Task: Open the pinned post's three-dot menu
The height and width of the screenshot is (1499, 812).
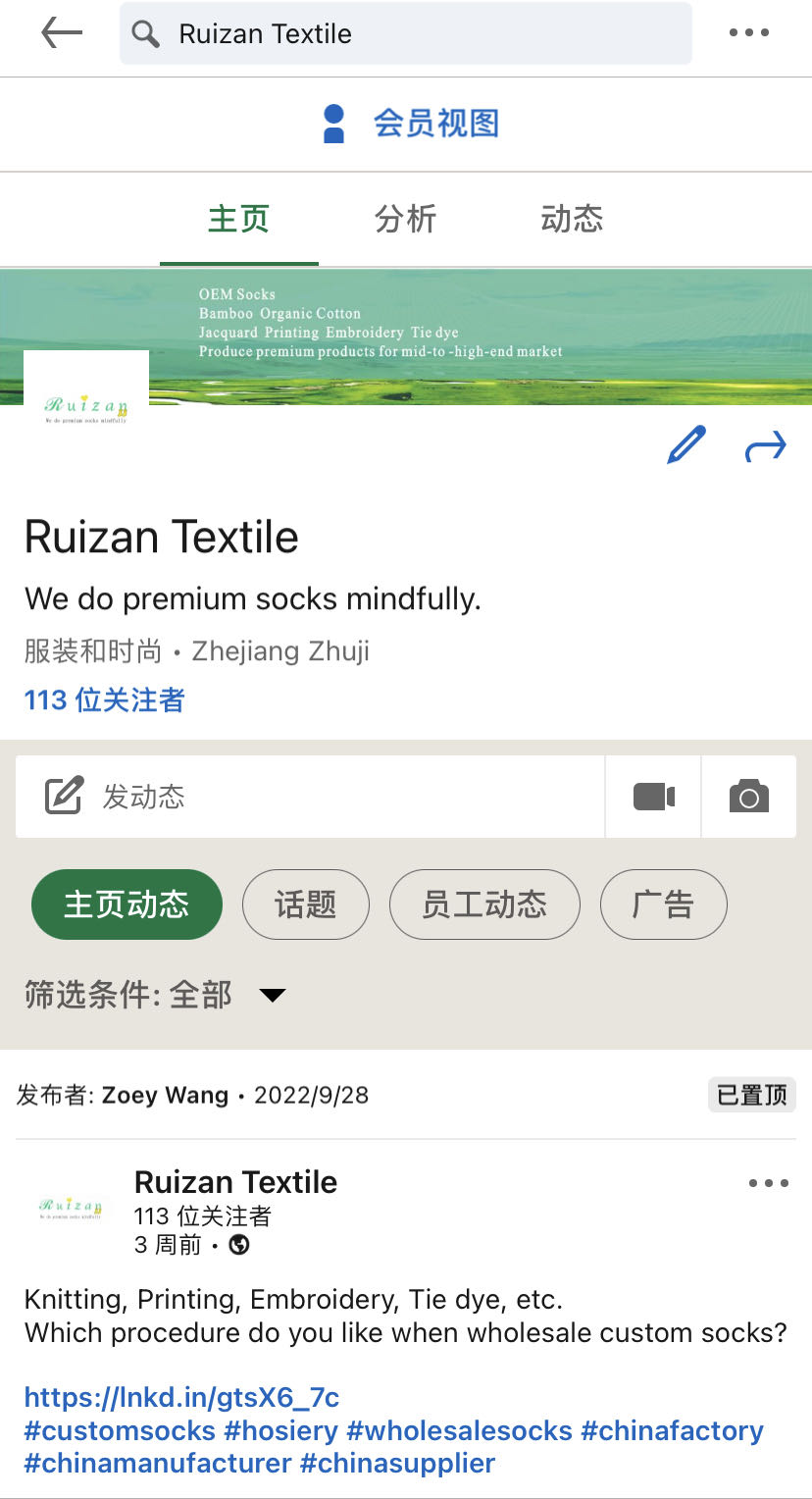Action: (x=768, y=1184)
